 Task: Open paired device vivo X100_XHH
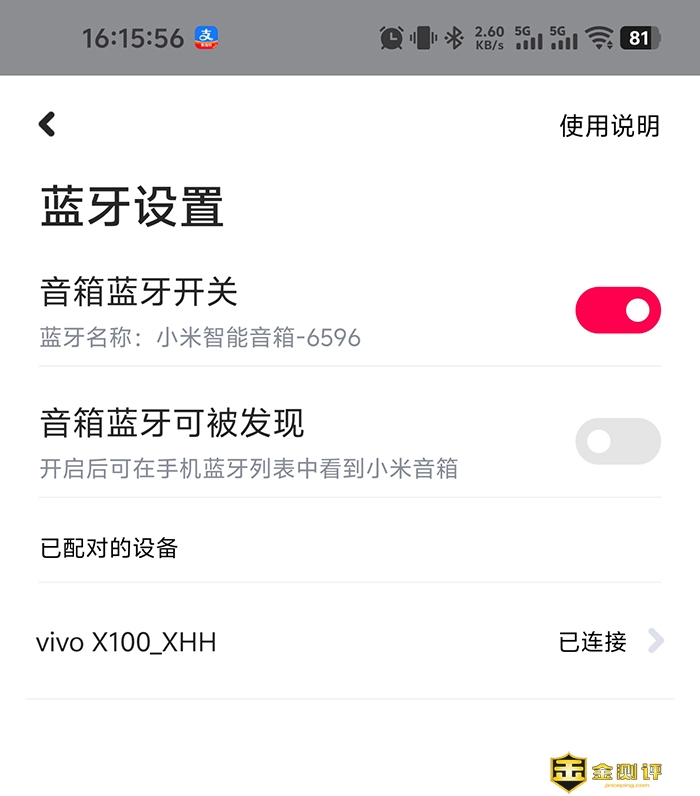tap(348, 641)
